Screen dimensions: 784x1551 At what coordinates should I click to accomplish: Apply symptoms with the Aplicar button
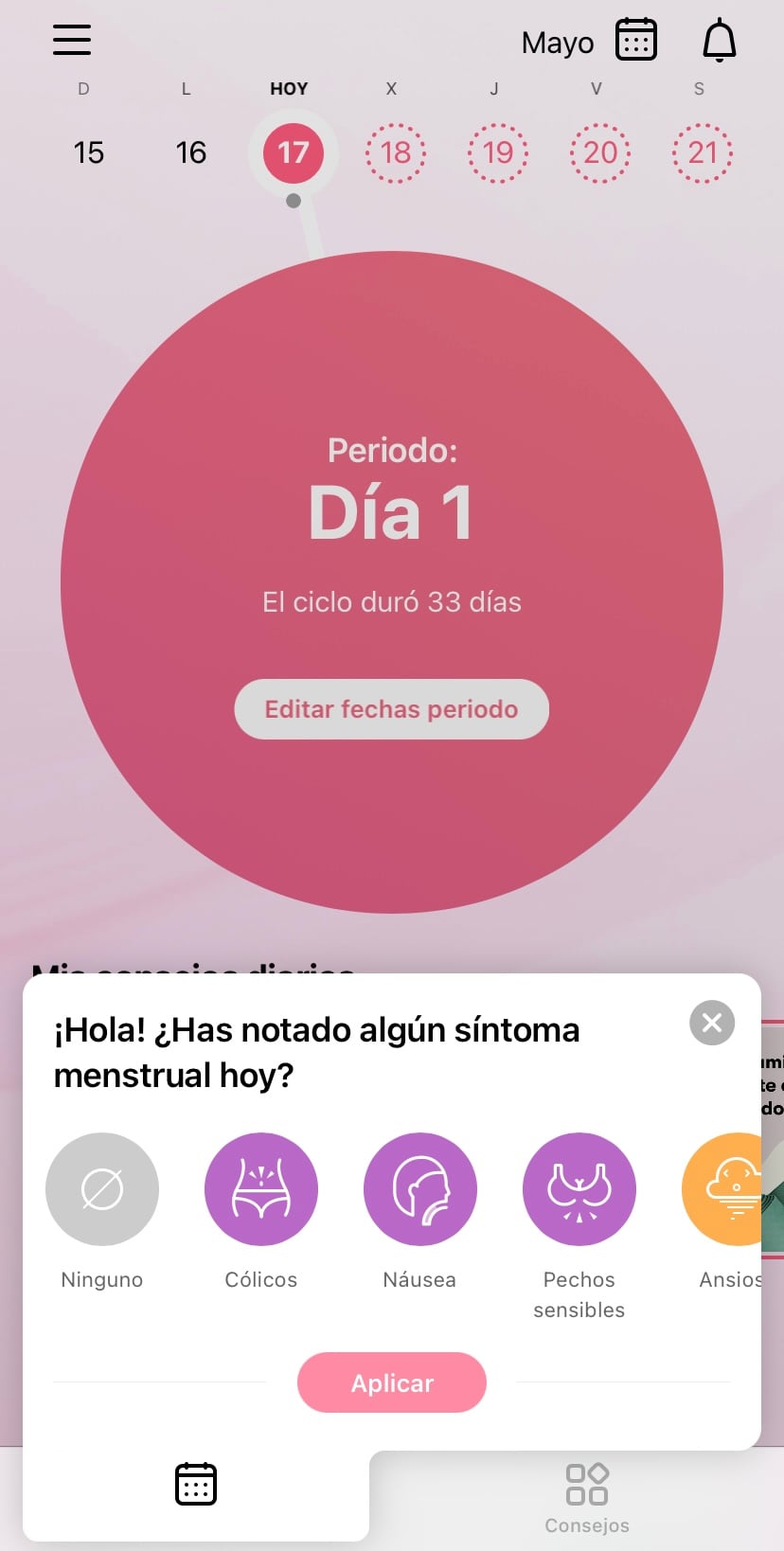(391, 1382)
